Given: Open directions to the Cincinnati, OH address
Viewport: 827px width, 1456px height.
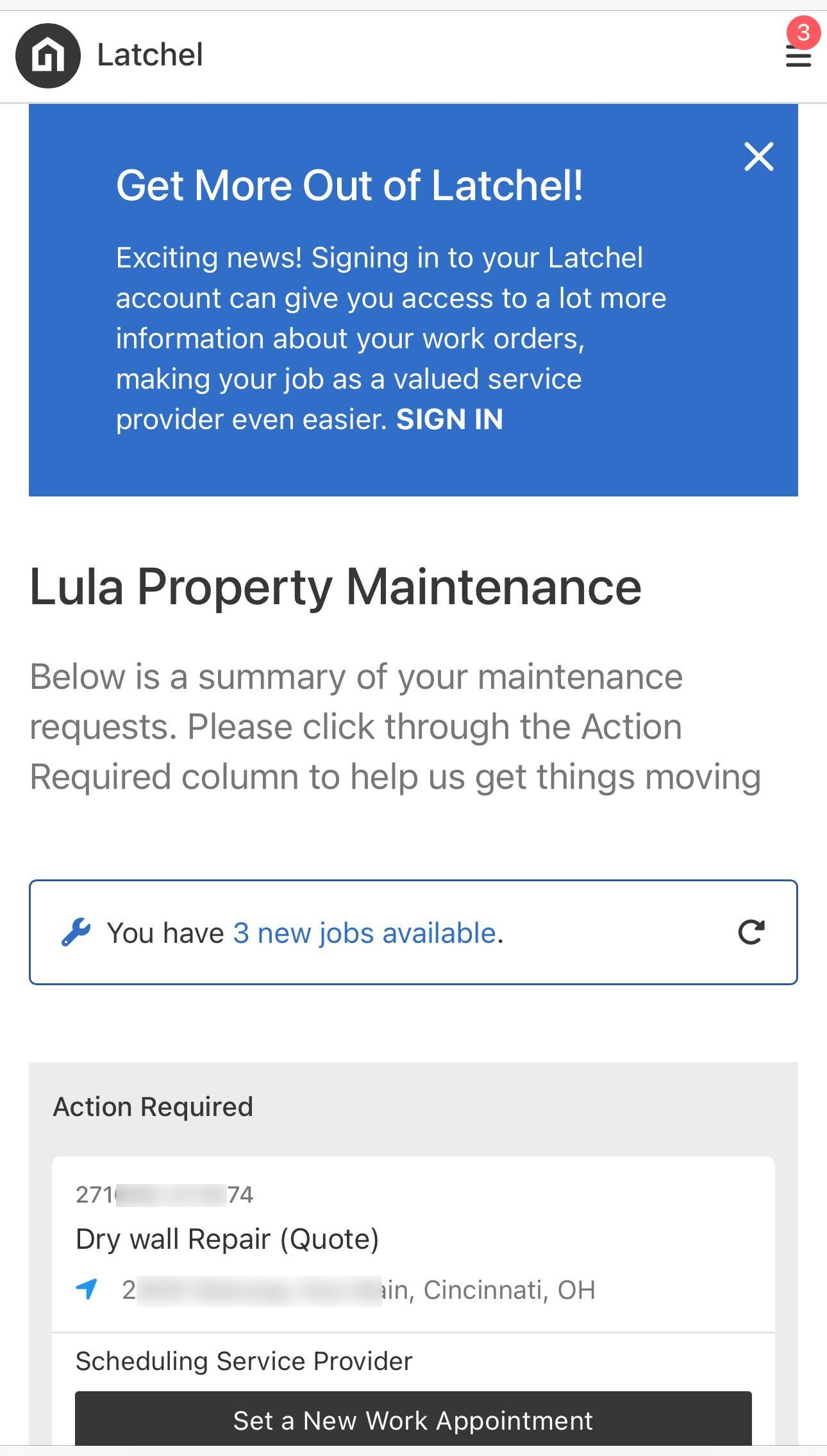Looking at the screenshot, I should (87, 1289).
